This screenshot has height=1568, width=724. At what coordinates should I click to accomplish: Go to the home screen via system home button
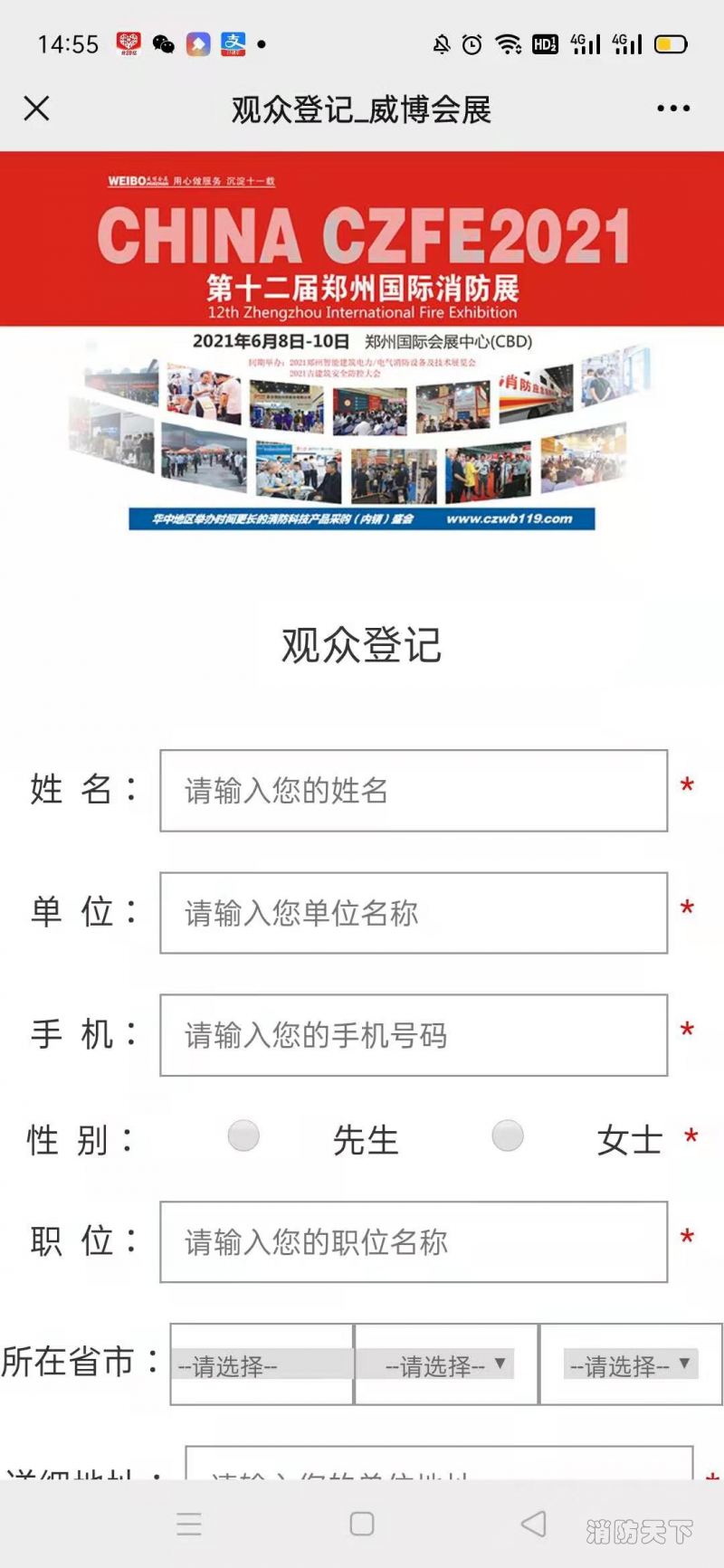point(362,1524)
